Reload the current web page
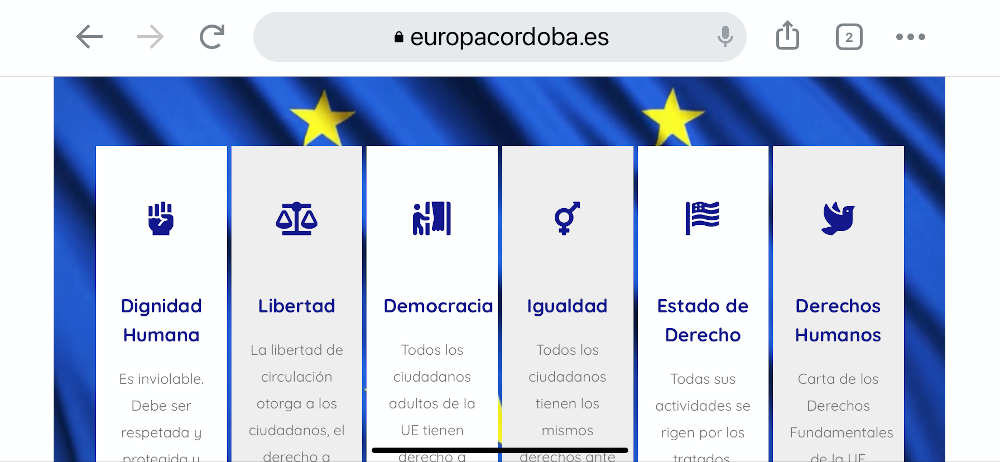1000x462 pixels. 212,38
